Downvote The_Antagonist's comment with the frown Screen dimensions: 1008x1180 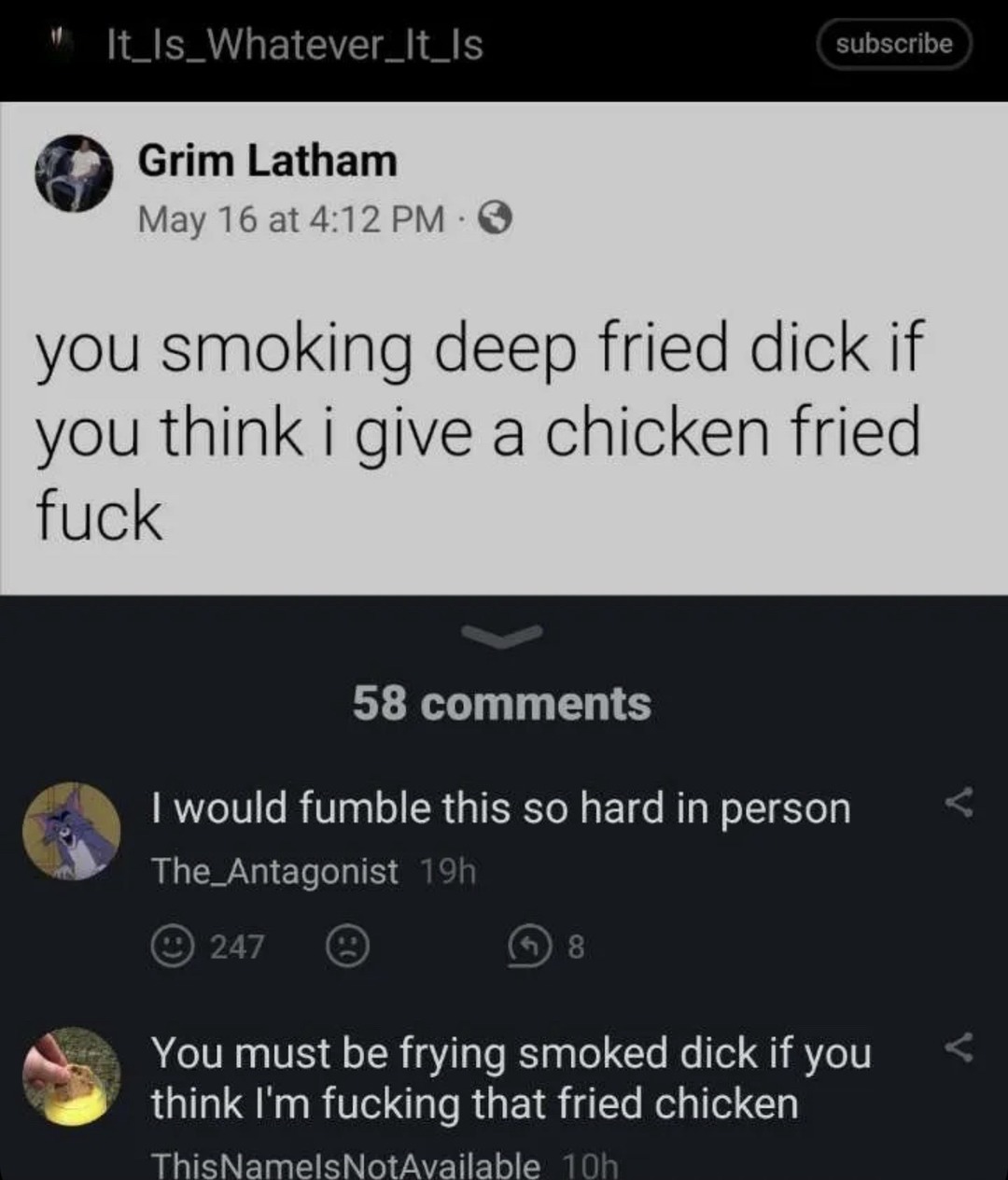(x=347, y=947)
